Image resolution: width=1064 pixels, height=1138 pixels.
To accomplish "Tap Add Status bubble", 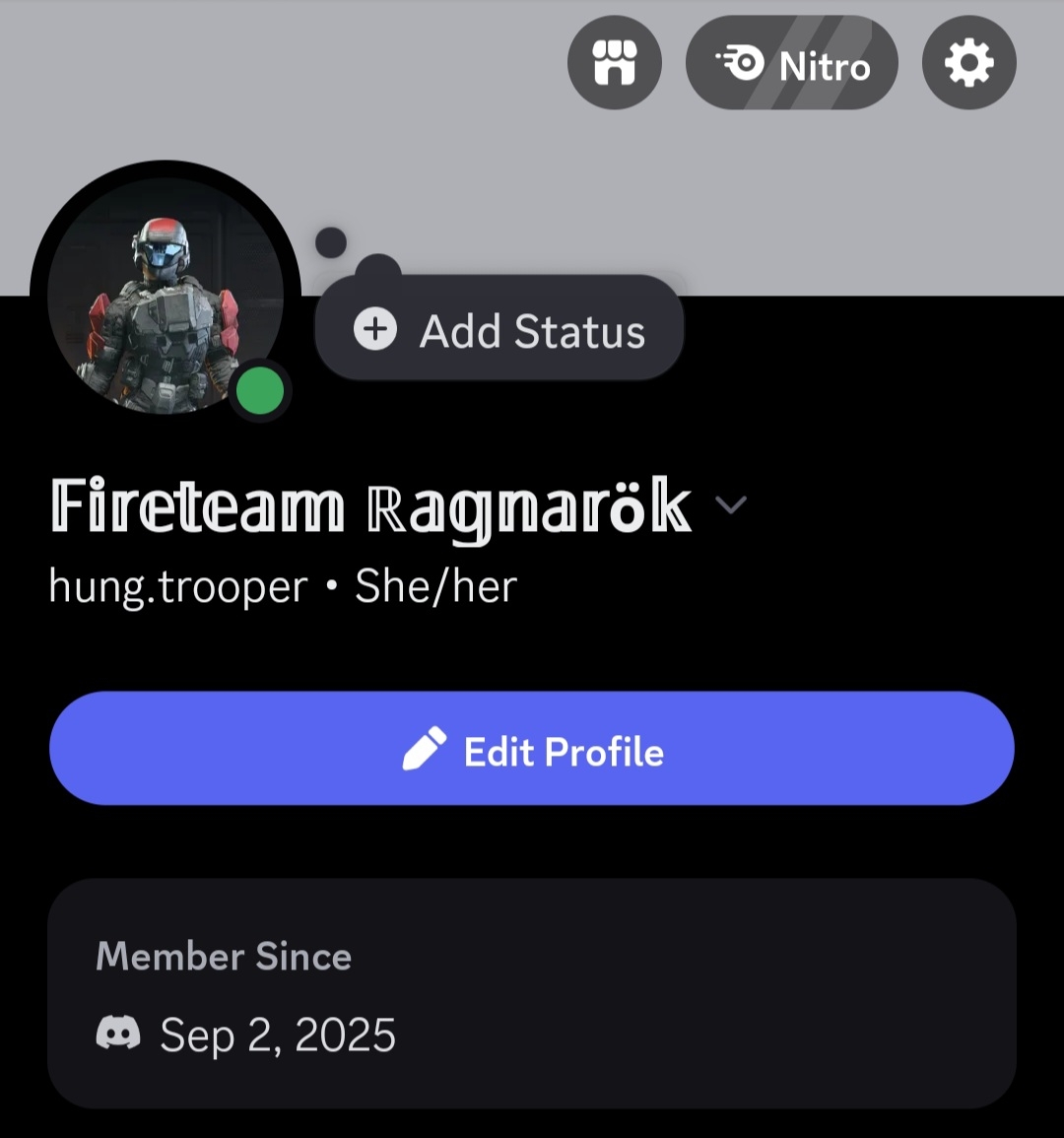I will (x=499, y=330).
